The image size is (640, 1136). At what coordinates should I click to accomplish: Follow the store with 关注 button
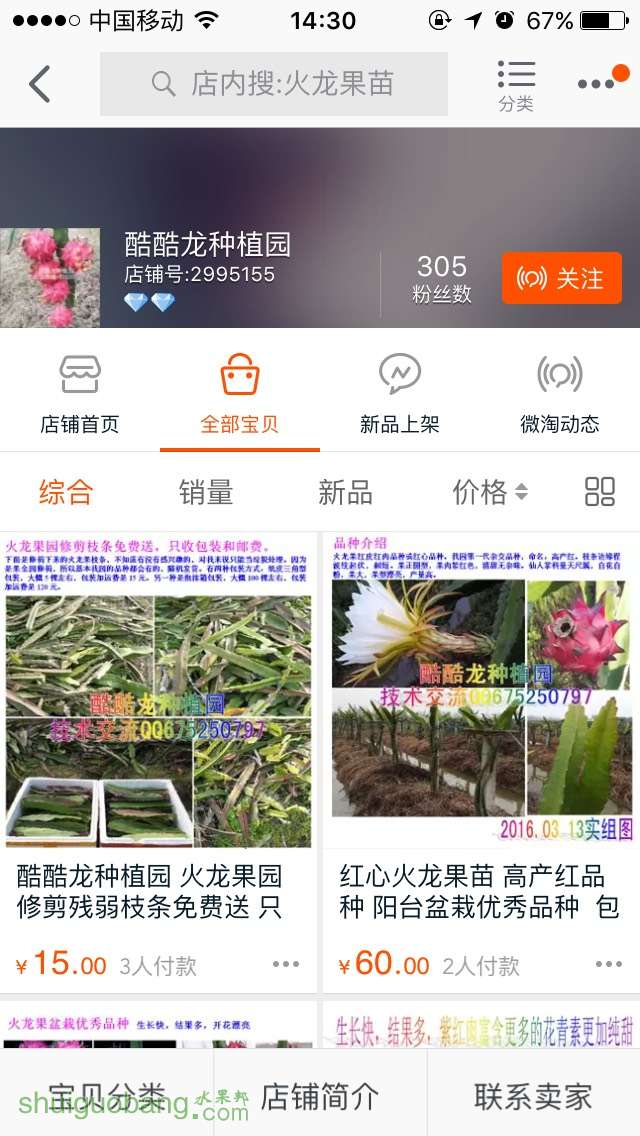[x=561, y=278]
